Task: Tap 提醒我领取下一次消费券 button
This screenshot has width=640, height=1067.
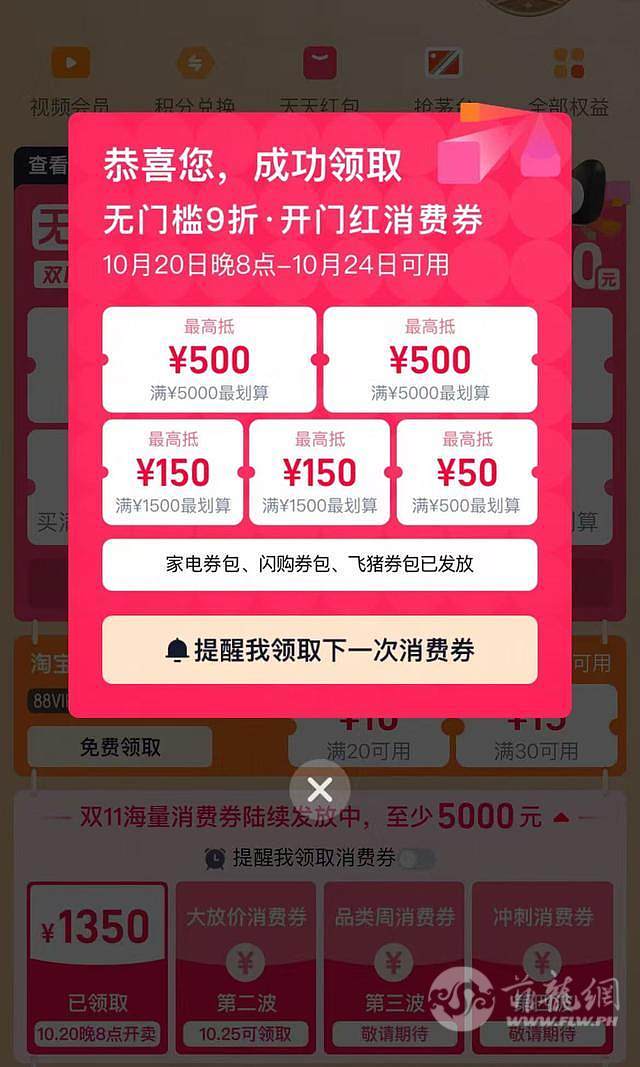Action: click(x=319, y=651)
